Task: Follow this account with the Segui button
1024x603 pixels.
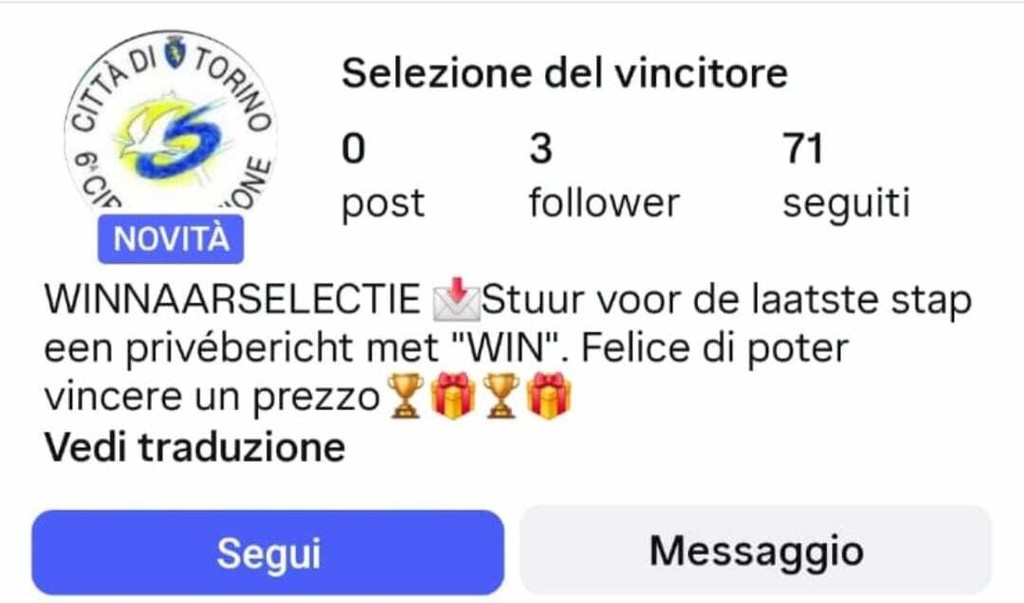Action: pyautogui.click(x=268, y=552)
